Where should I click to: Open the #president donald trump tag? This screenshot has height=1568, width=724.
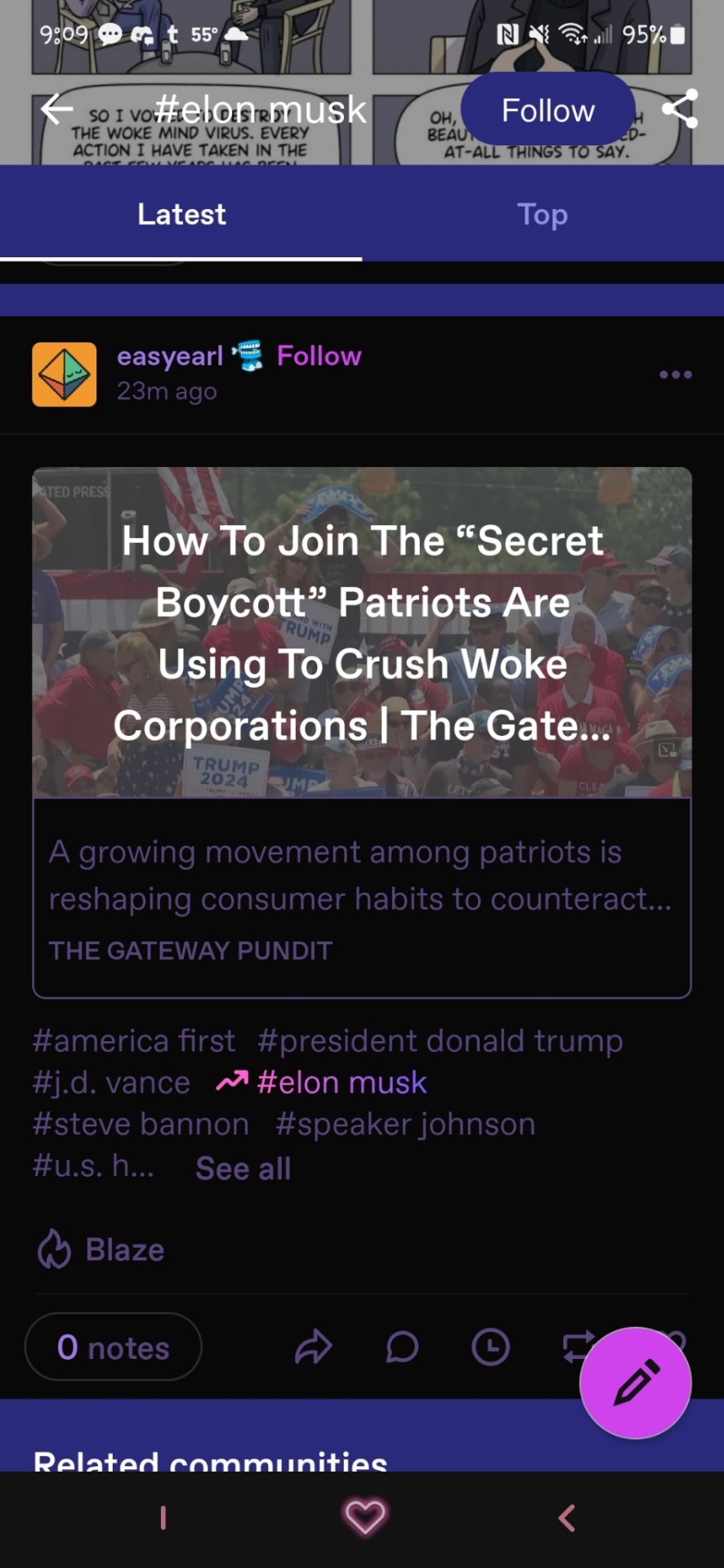click(440, 1041)
